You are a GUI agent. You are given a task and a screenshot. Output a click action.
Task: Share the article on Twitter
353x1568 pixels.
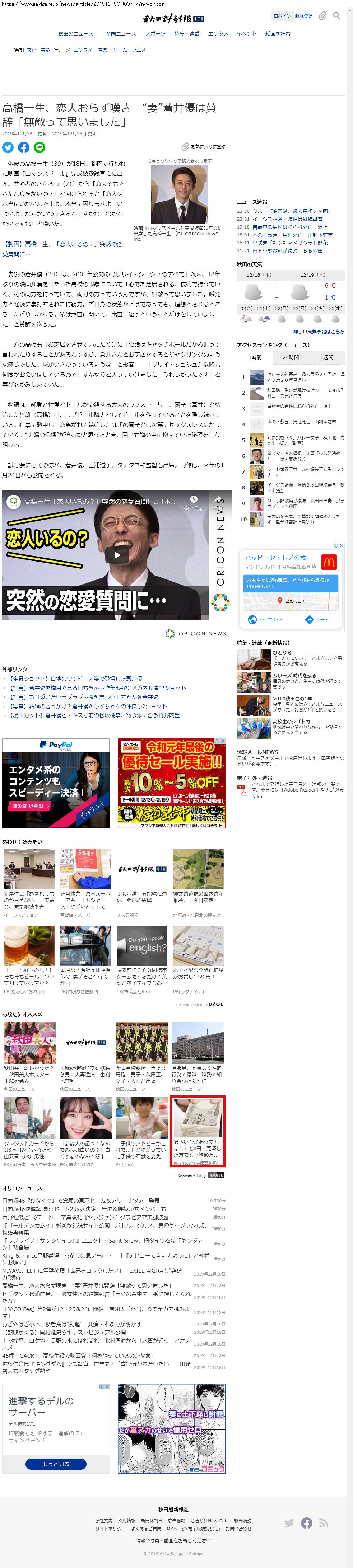coord(8,147)
